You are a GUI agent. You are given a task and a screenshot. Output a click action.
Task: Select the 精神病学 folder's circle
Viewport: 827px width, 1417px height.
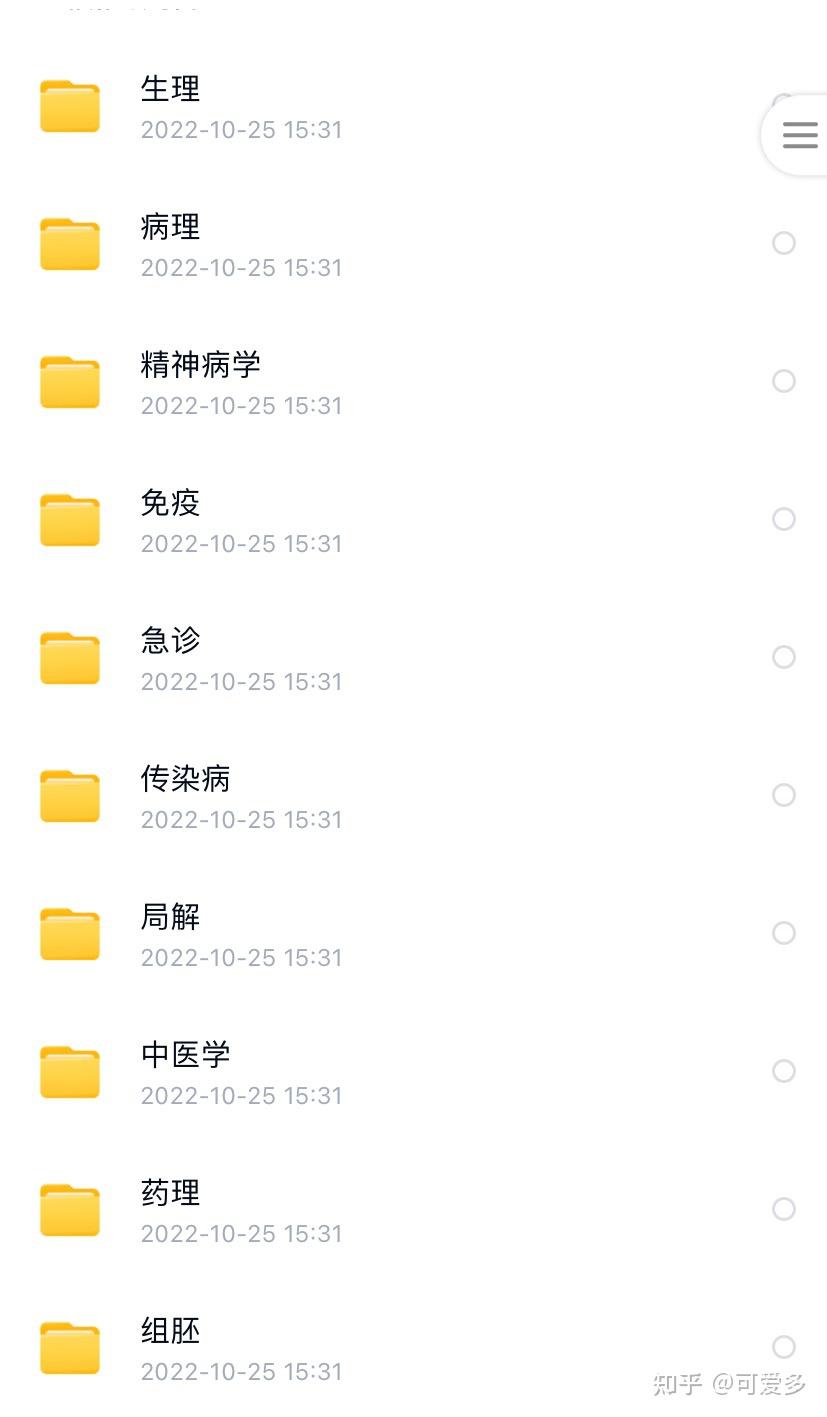click(x=784, y=381)
